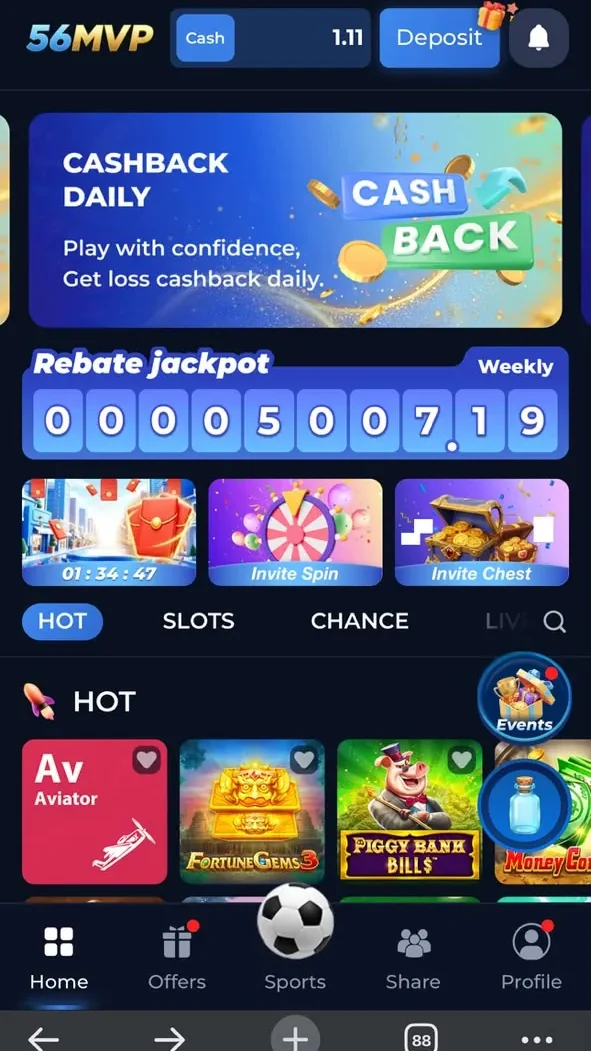The height and width of the screenshot is (1051, 591).
Task: Open the Piggy Bank Bills game
Action: pyautogui.click(x=409, y=812)
